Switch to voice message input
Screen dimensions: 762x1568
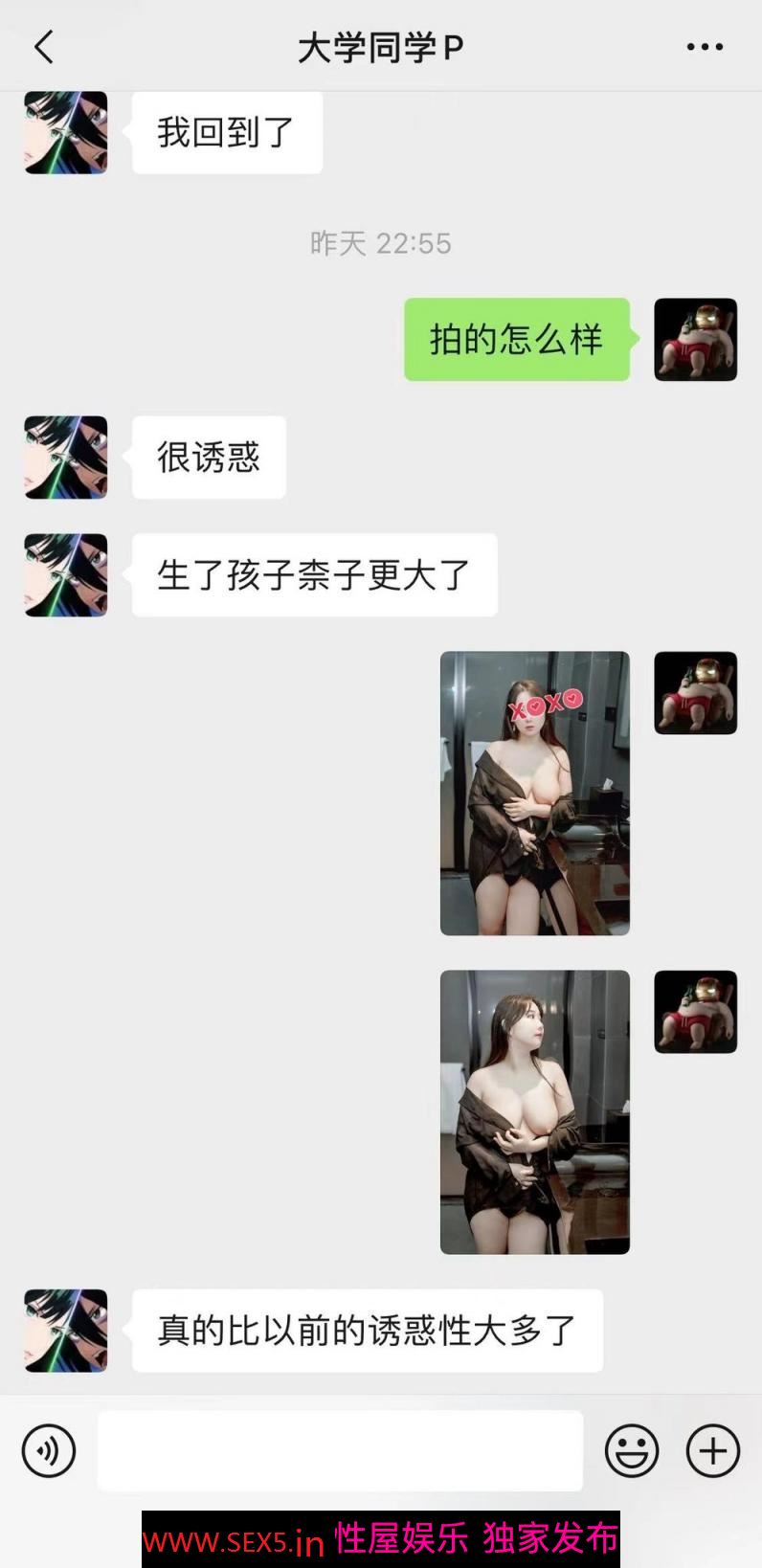click(x=49, y=1450)
